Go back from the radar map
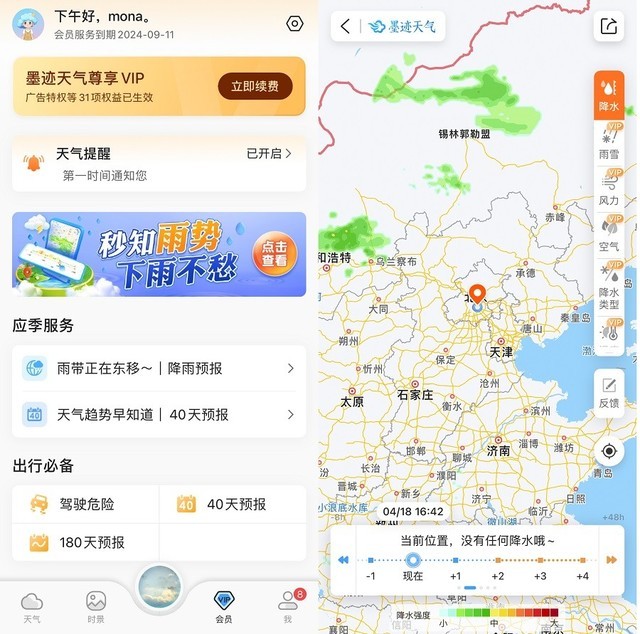Screen dimensions: 640x634 [346, 27]
